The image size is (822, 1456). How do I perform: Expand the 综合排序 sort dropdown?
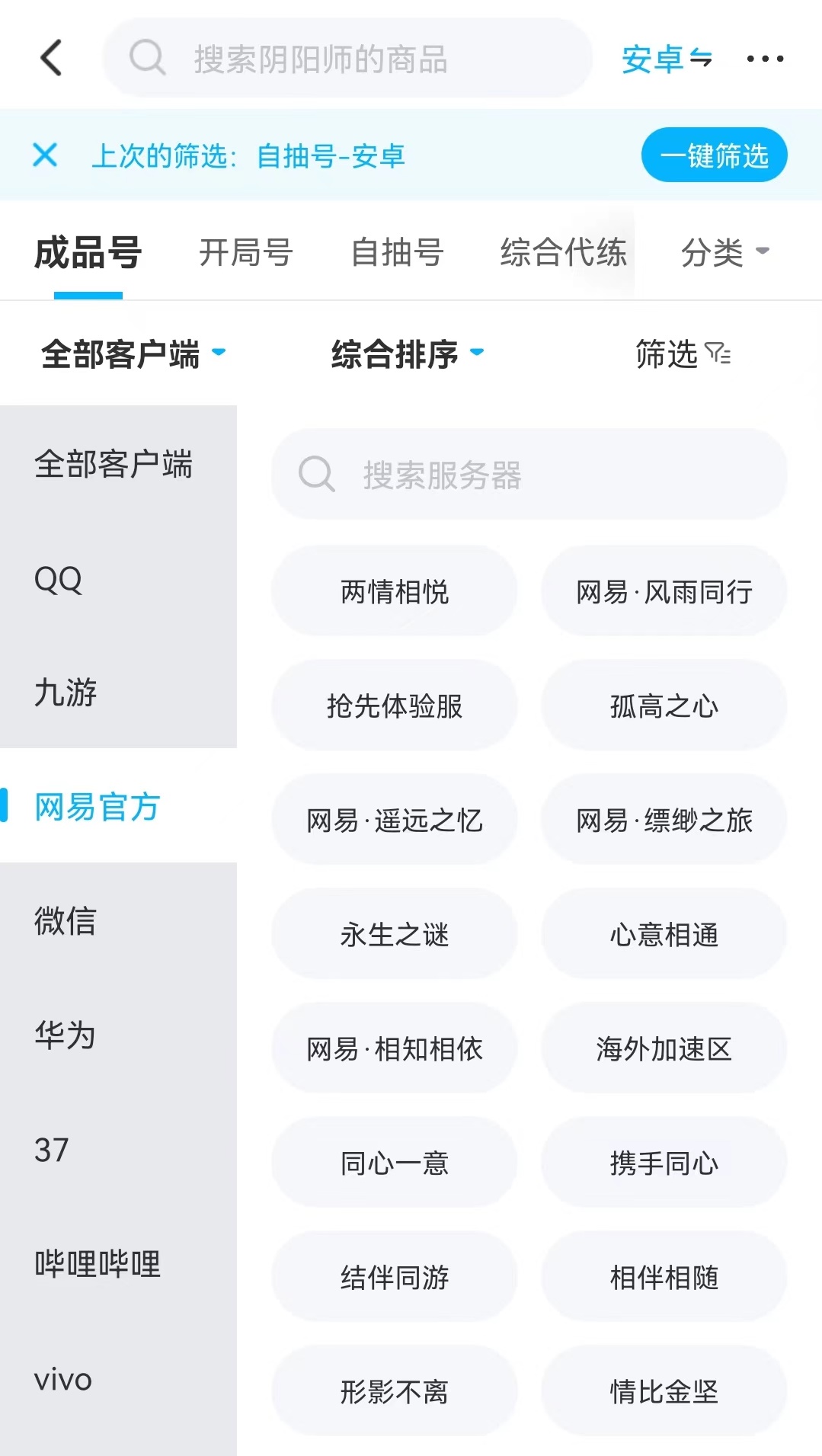[407, 354]
